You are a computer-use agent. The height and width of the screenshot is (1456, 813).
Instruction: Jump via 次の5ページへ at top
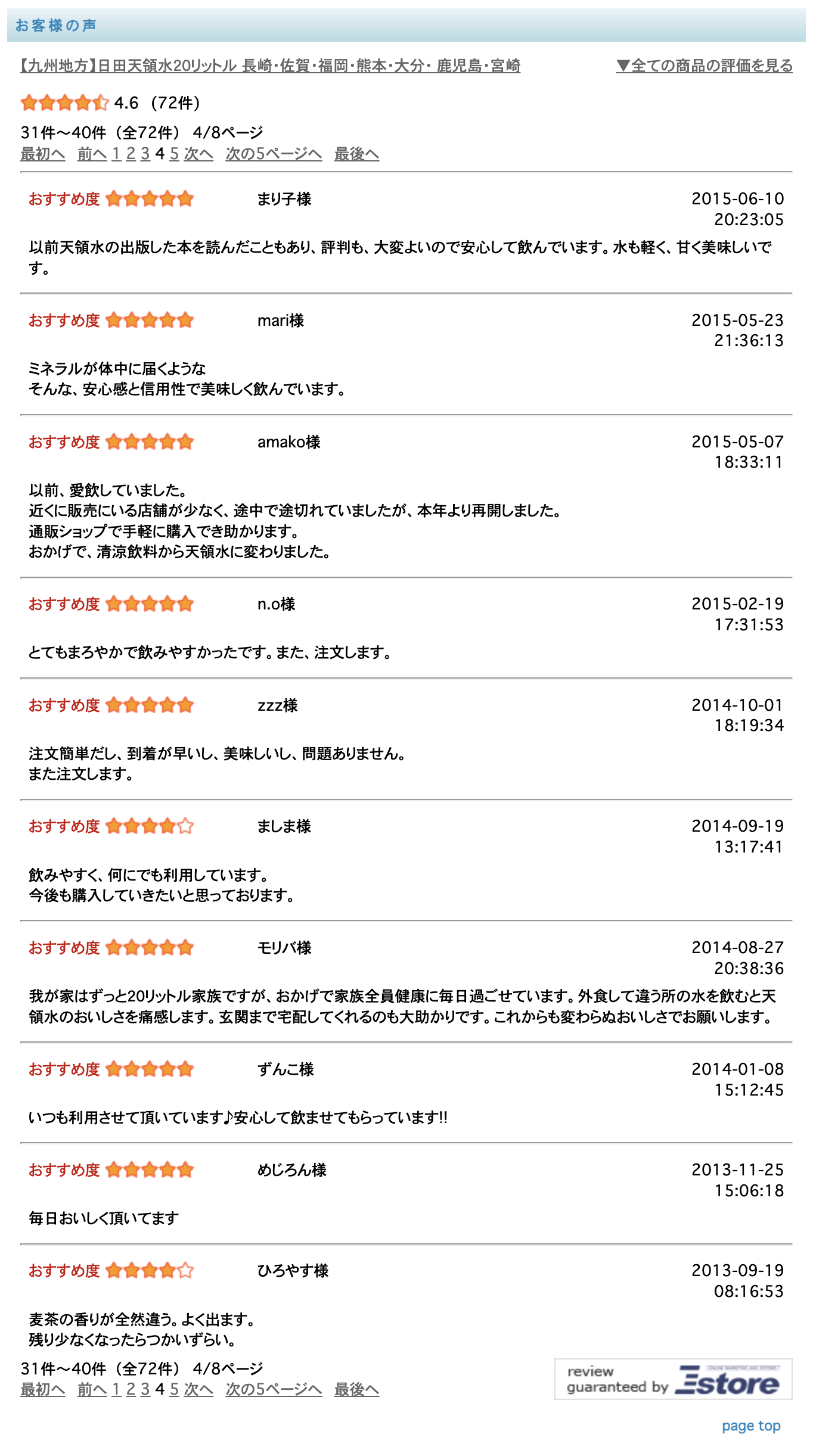(274, 154)
